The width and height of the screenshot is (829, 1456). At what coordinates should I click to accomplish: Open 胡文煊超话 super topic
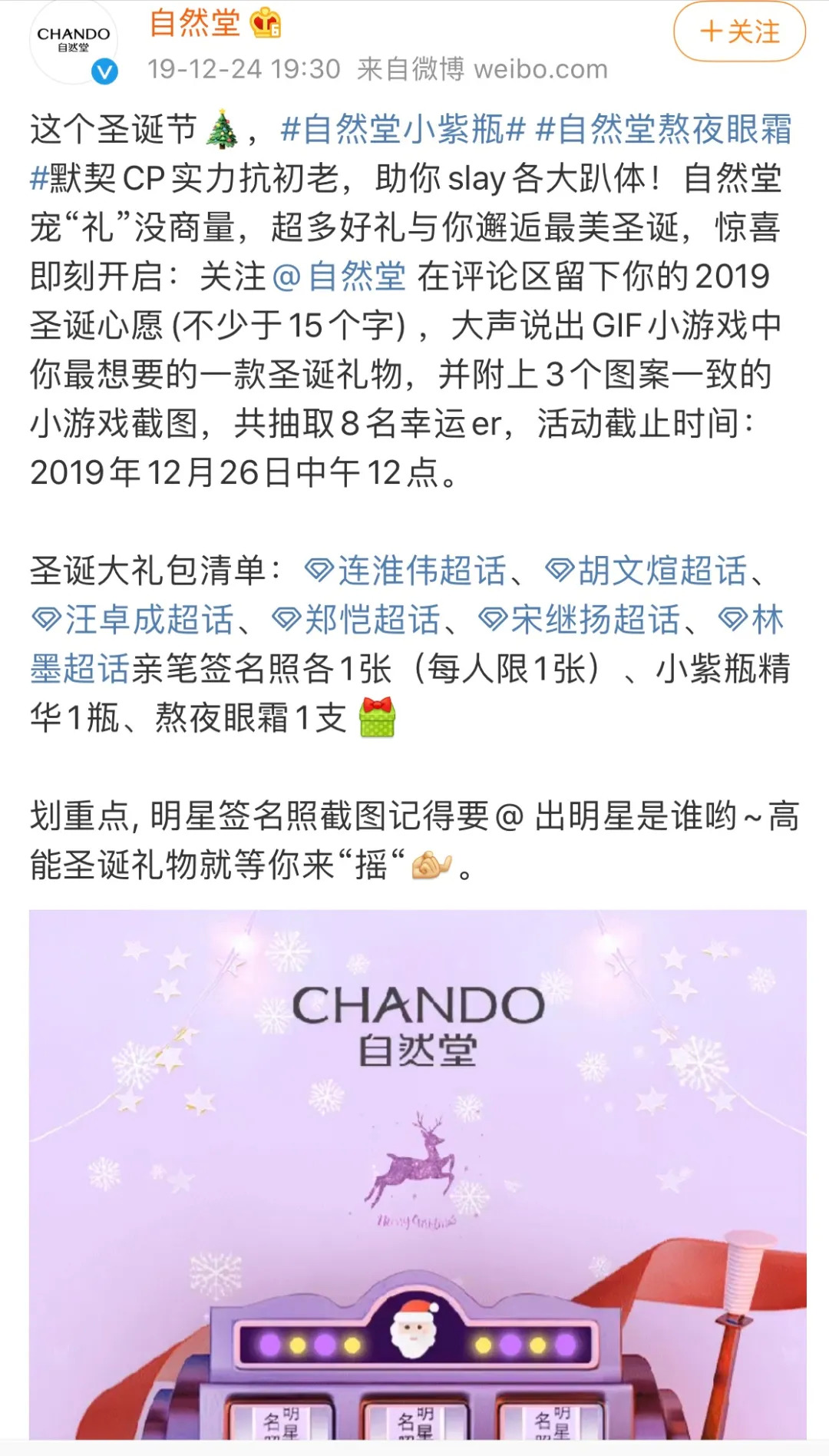coord(647,571)
